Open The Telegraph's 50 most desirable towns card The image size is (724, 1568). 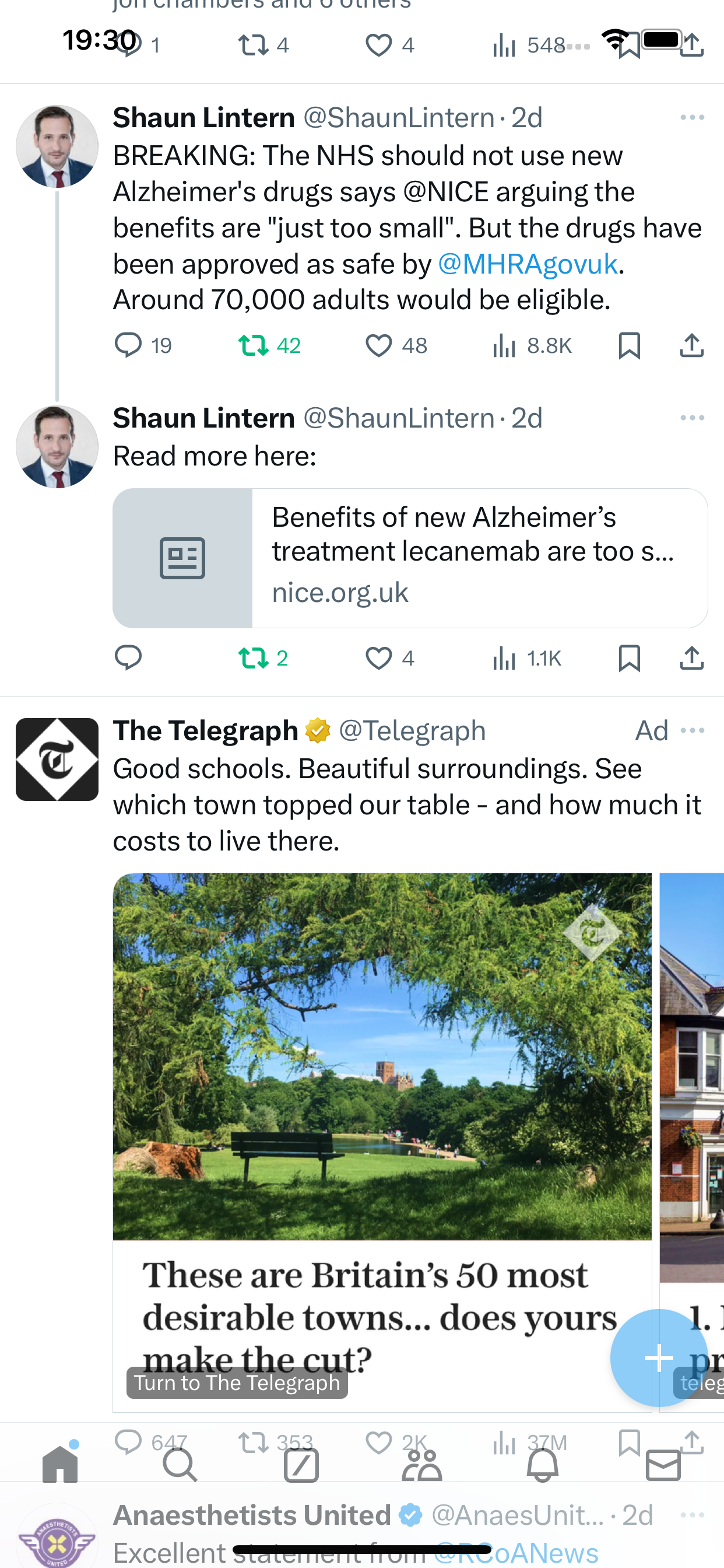pos(382,1143)
